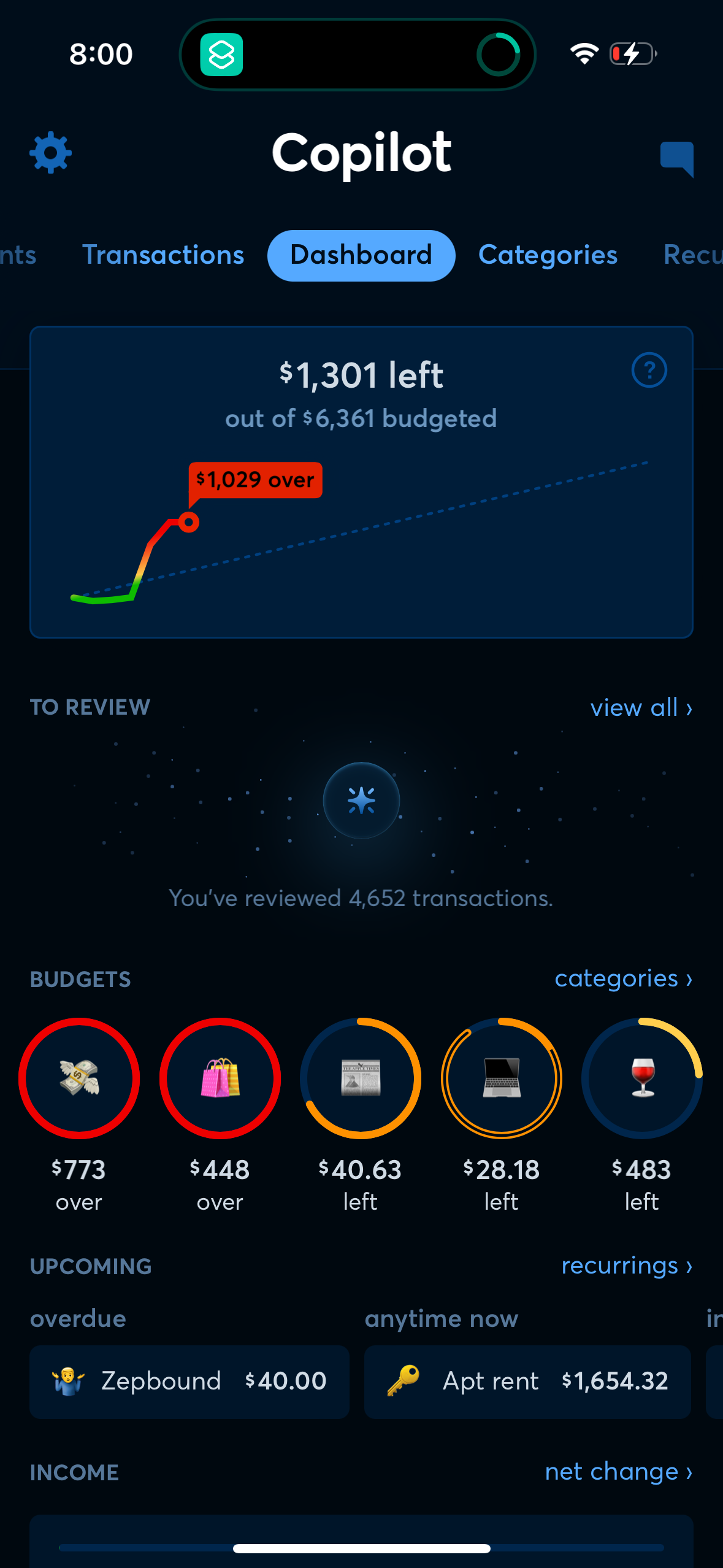The image size is (723, 1568).
Task: Open the overdue Zepbound payment
Action: tap(189, 1381)
